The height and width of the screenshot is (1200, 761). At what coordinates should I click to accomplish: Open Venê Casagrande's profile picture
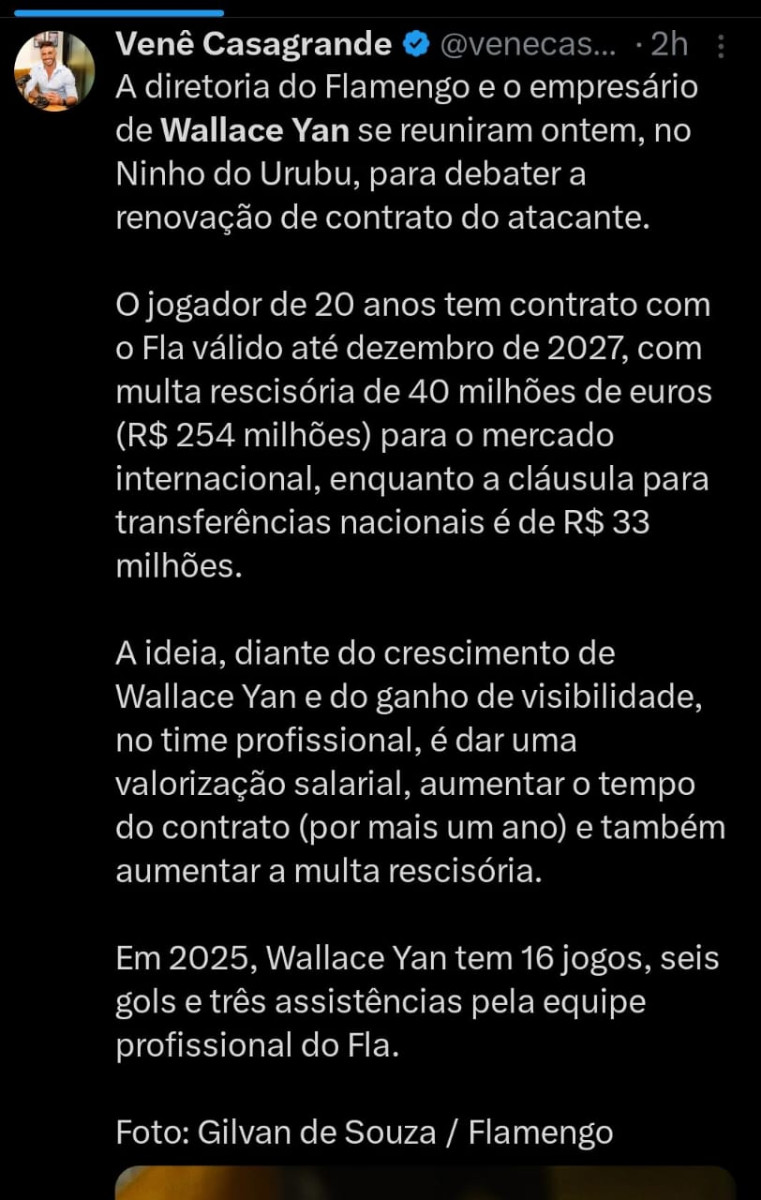tap(54, 70)
